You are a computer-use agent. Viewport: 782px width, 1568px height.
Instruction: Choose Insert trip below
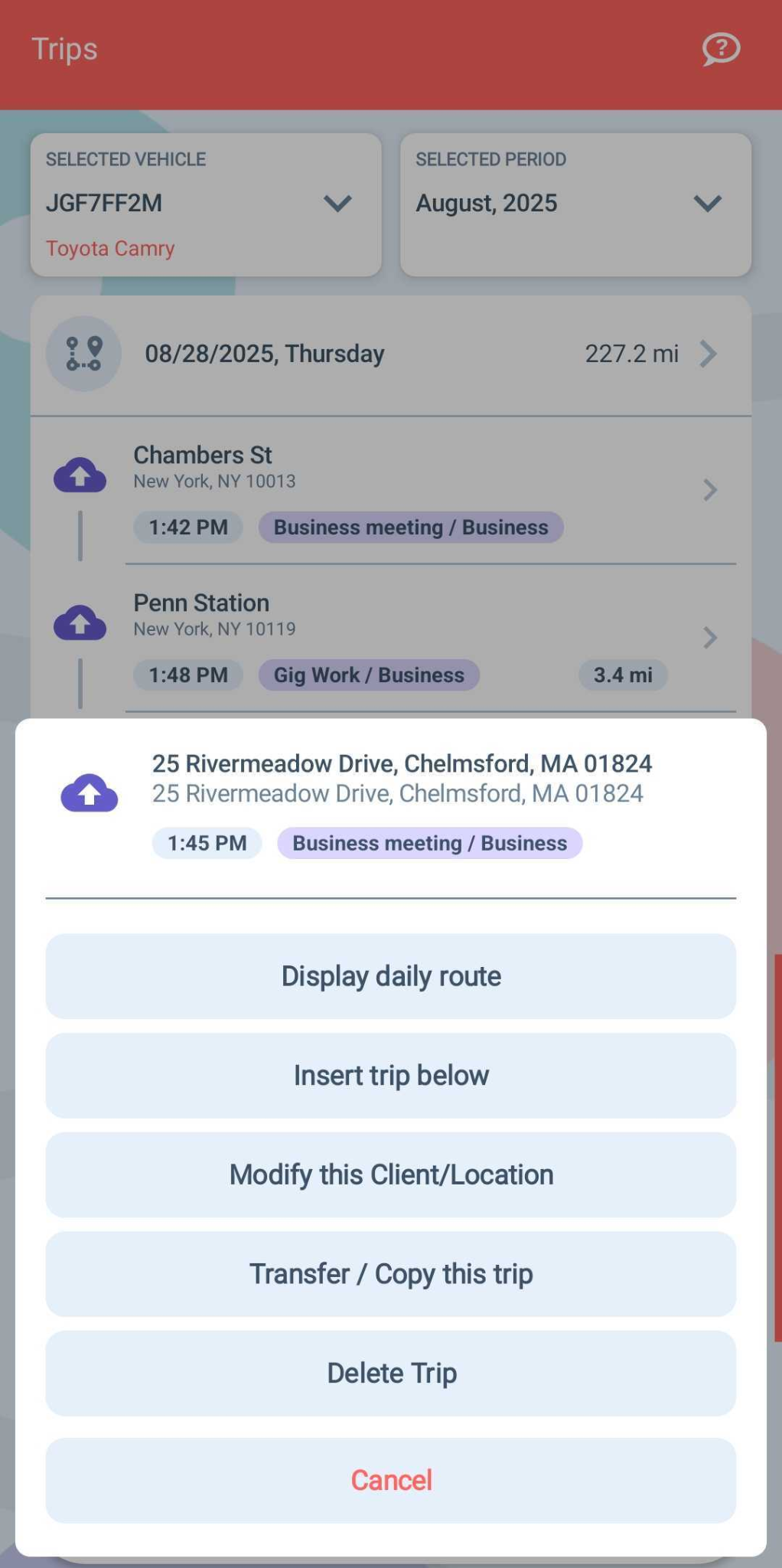[x=390, y=1075]
